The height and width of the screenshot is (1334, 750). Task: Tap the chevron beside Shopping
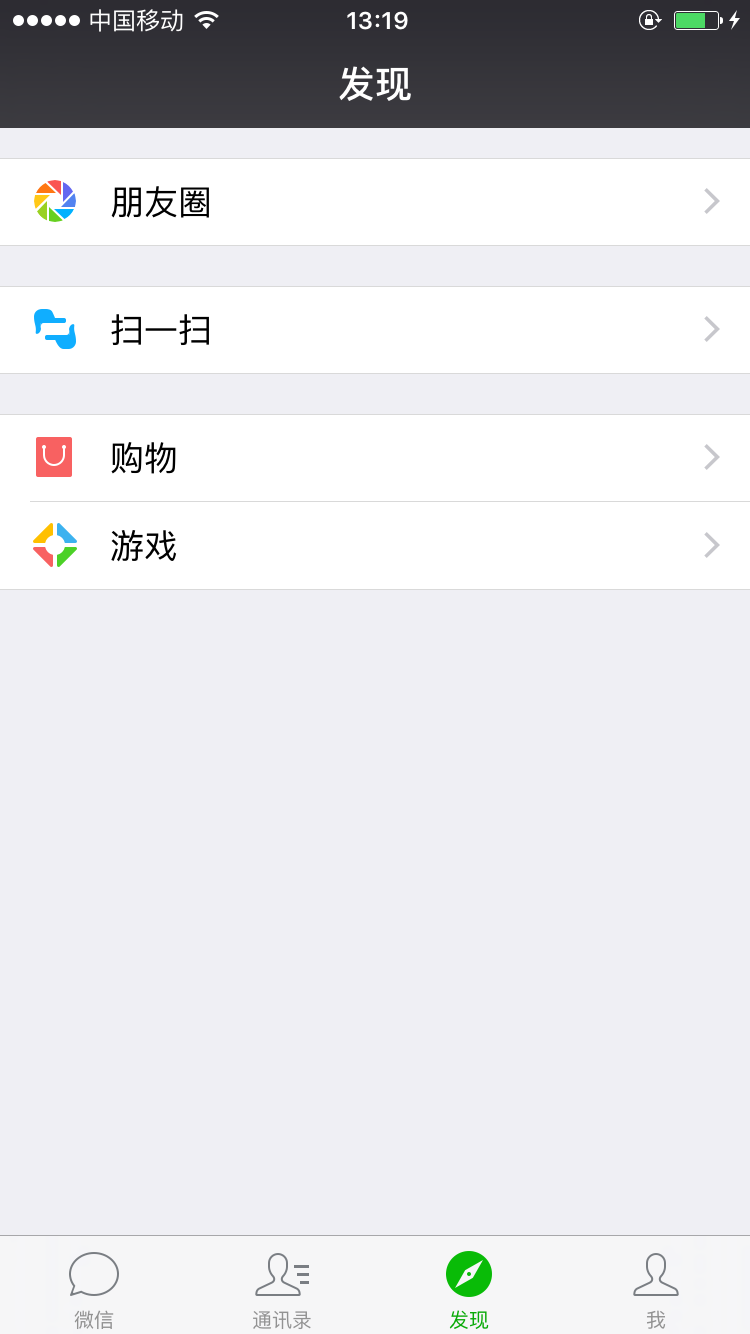(711, 457)
